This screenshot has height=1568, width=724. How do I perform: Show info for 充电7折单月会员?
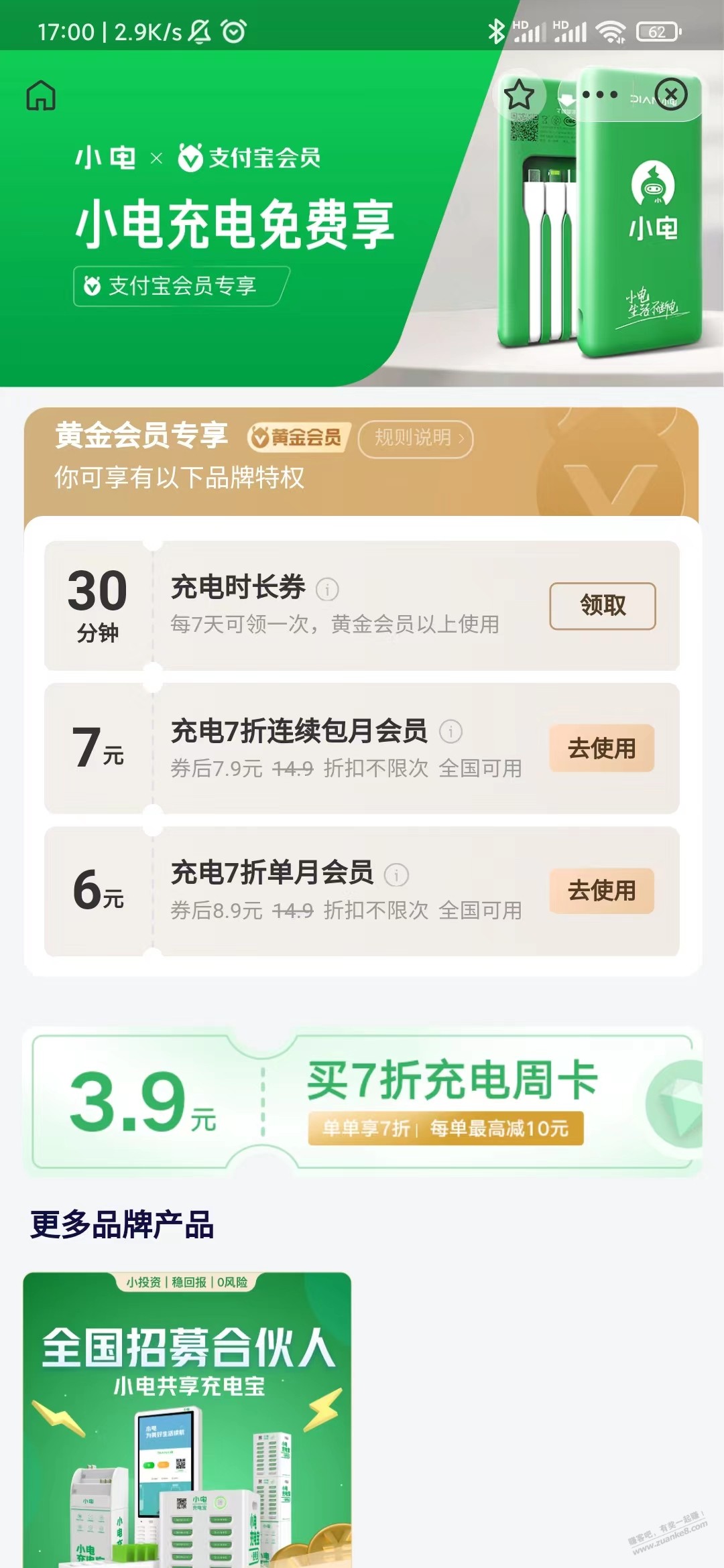coord(396,874)
